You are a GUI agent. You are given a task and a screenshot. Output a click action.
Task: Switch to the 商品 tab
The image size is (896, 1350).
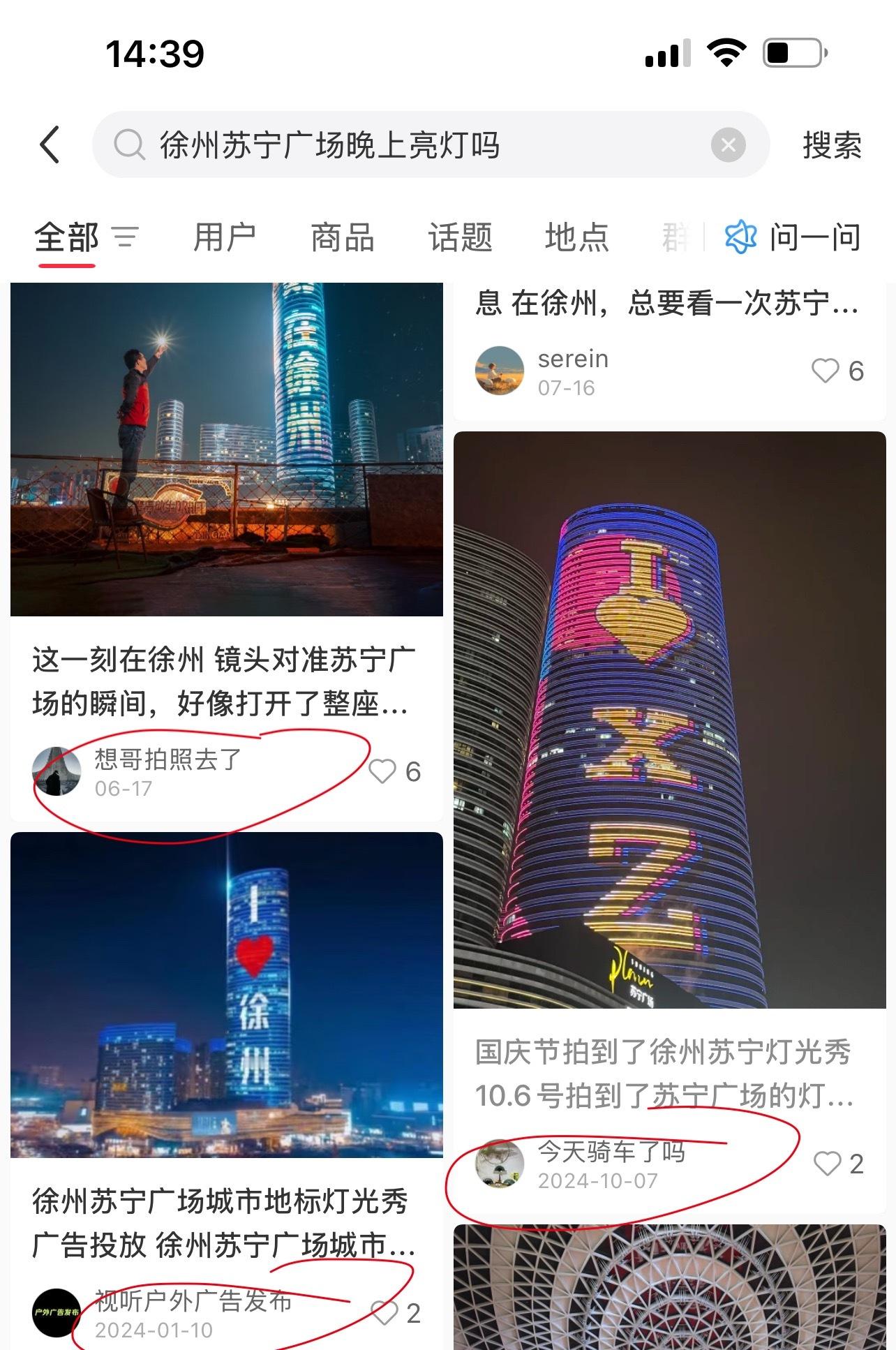point(340,237)
